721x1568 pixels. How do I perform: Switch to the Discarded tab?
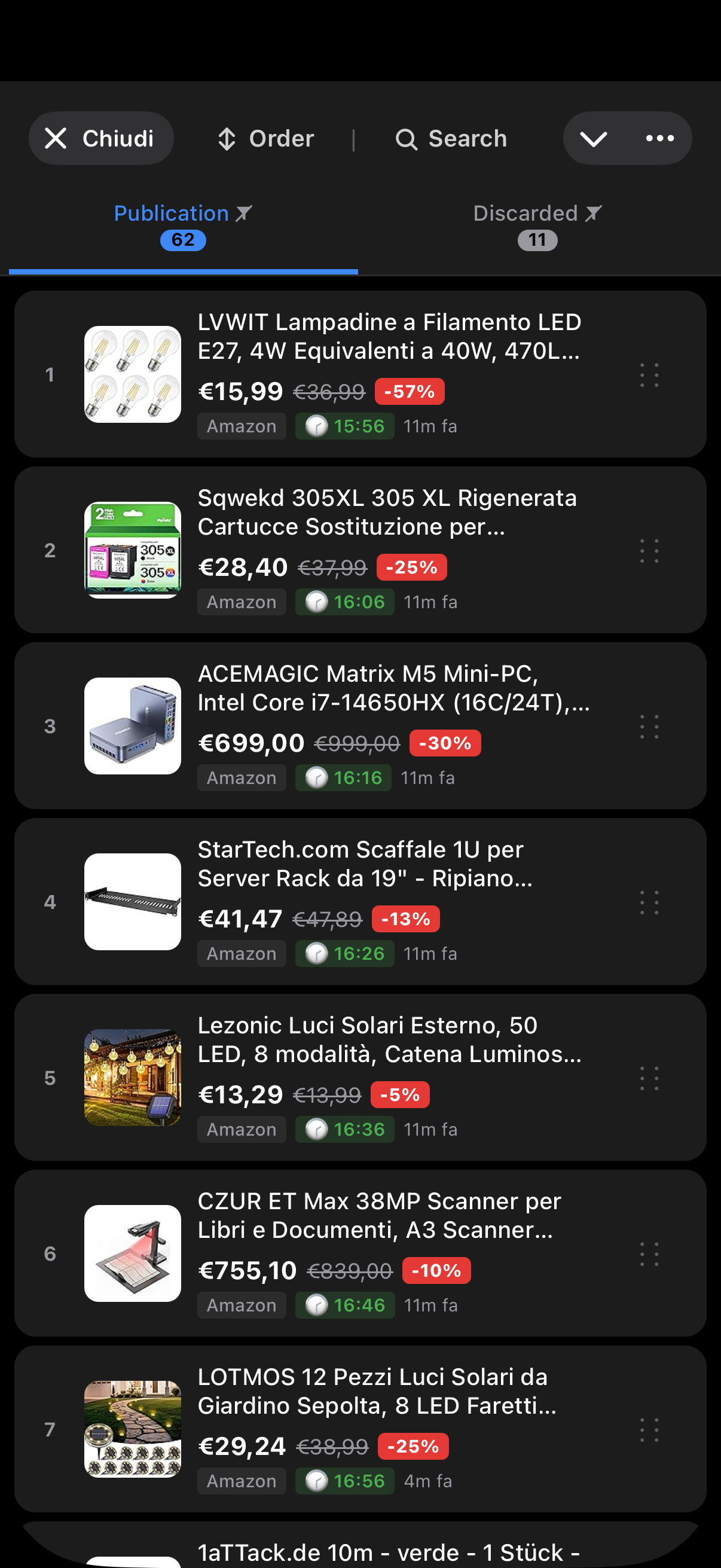pos(537,226)
